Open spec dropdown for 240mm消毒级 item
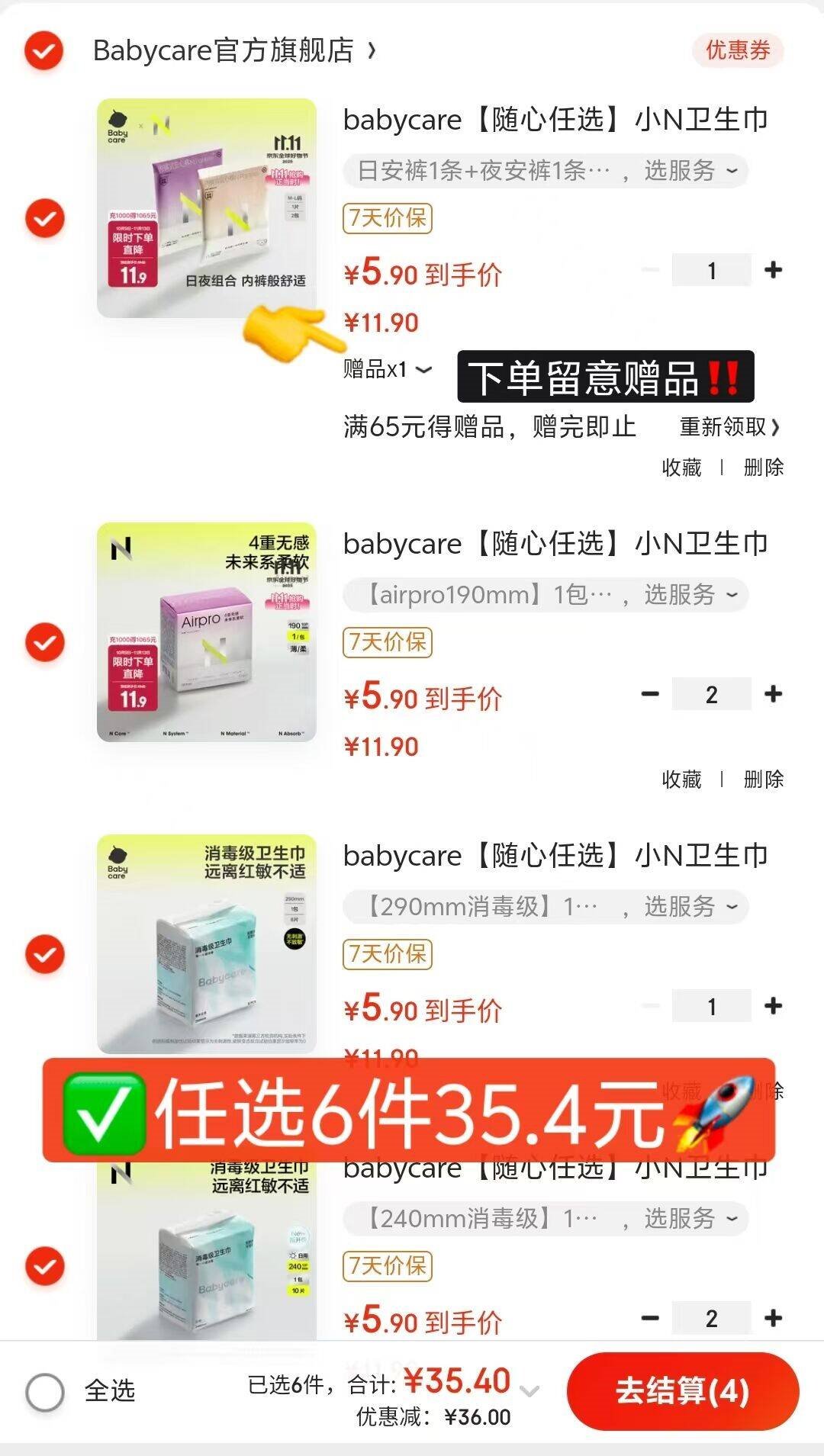 click(x=545, y=1219)
